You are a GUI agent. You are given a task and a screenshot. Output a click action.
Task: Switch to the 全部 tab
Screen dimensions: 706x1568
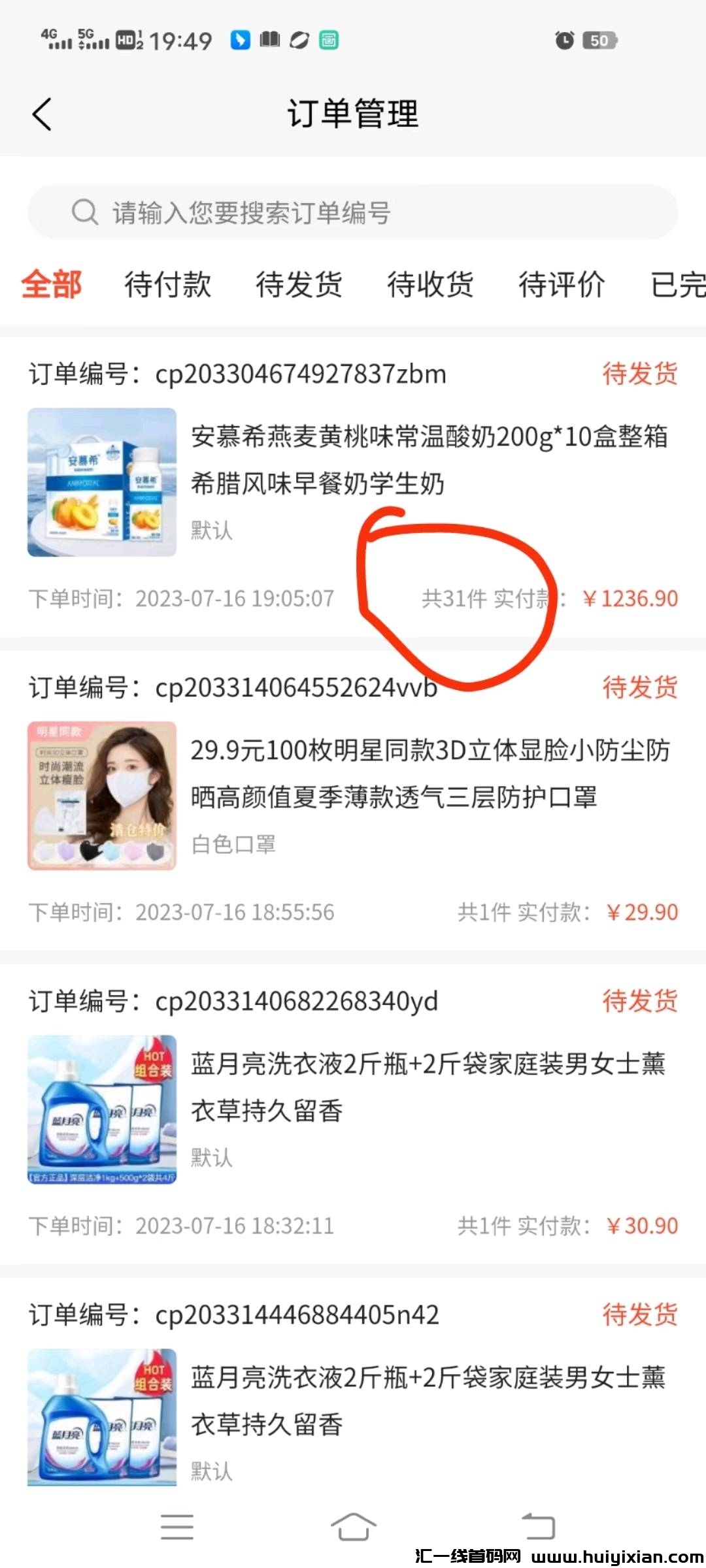pyautogui.click(x=51, y=285)
